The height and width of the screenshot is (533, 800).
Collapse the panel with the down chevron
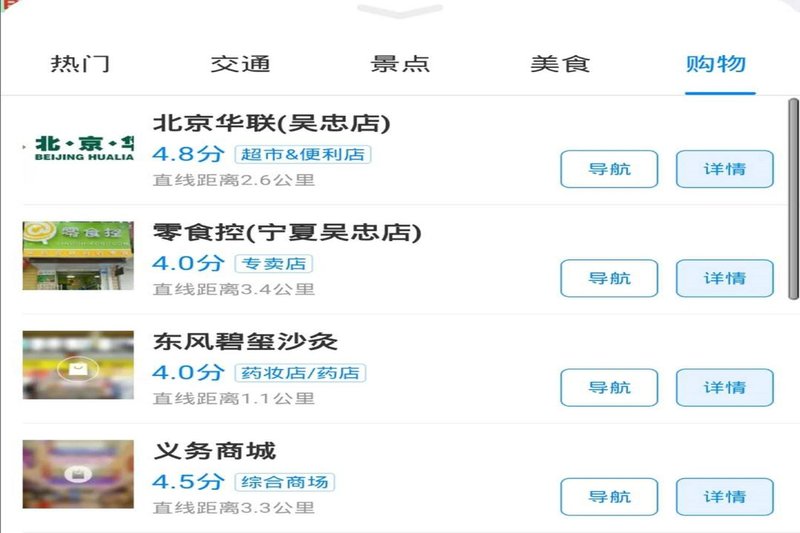click(x=400, y=11)
